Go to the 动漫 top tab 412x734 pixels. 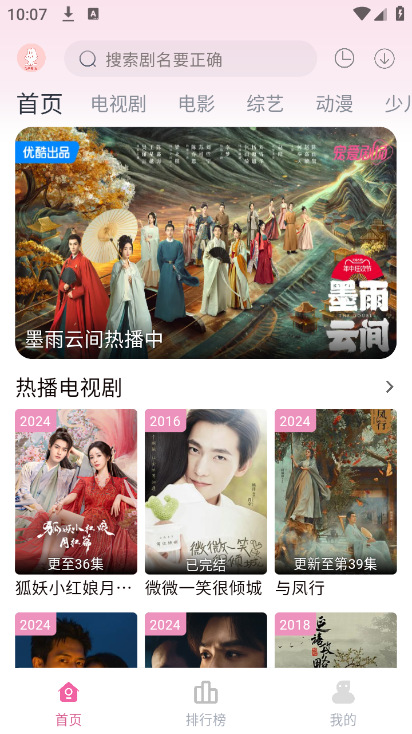(x=334, y=104)
